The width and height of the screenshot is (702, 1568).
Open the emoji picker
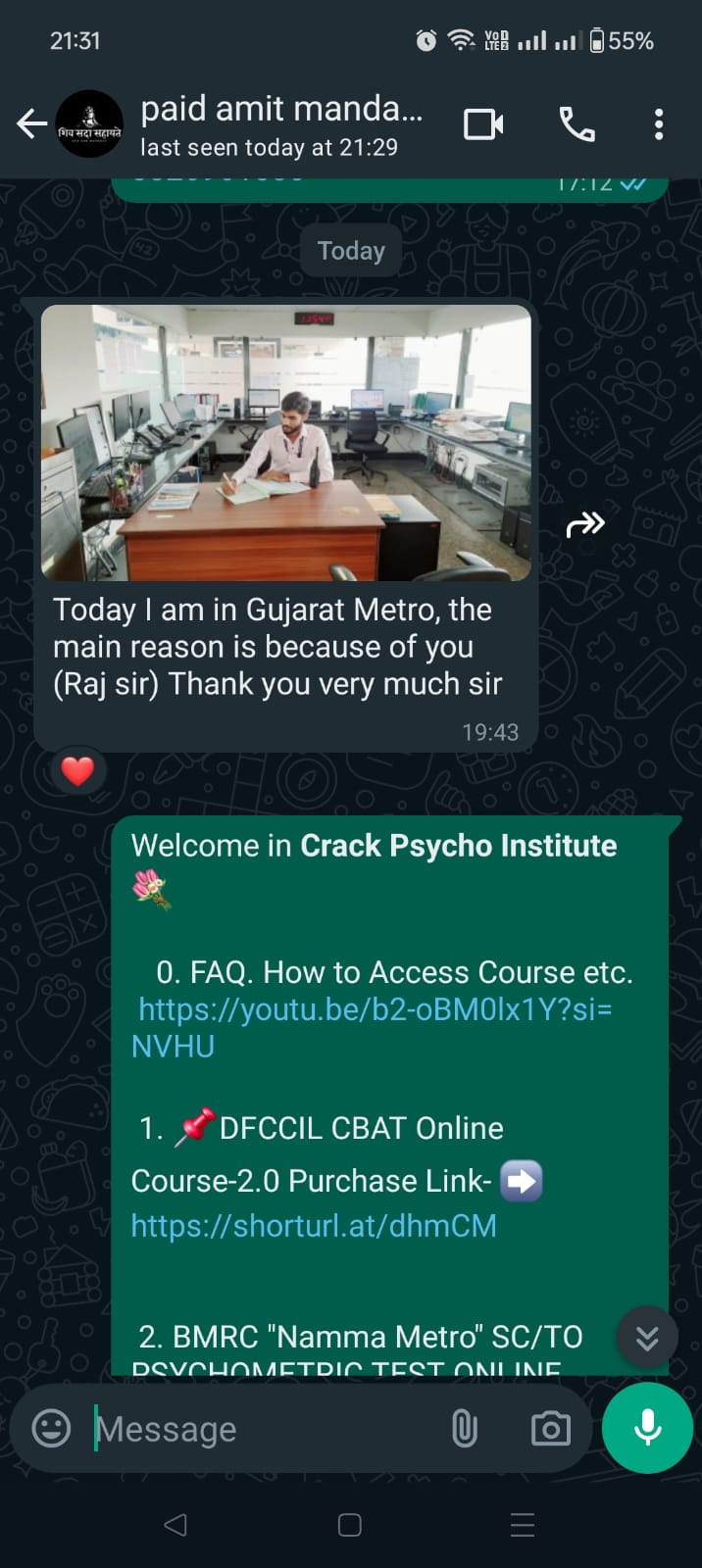coord(51,1429)
